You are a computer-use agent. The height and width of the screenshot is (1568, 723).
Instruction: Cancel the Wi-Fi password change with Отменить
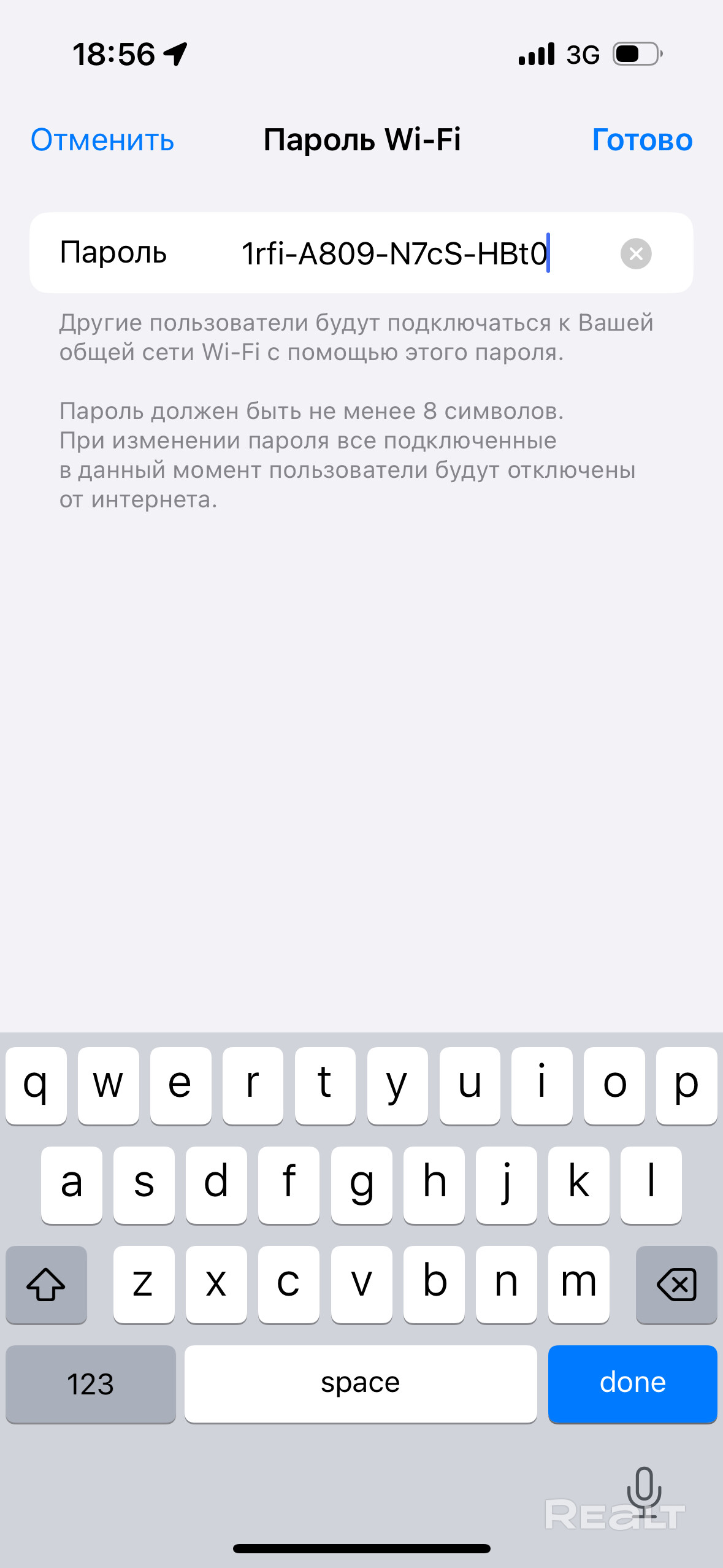pos(102,140)
